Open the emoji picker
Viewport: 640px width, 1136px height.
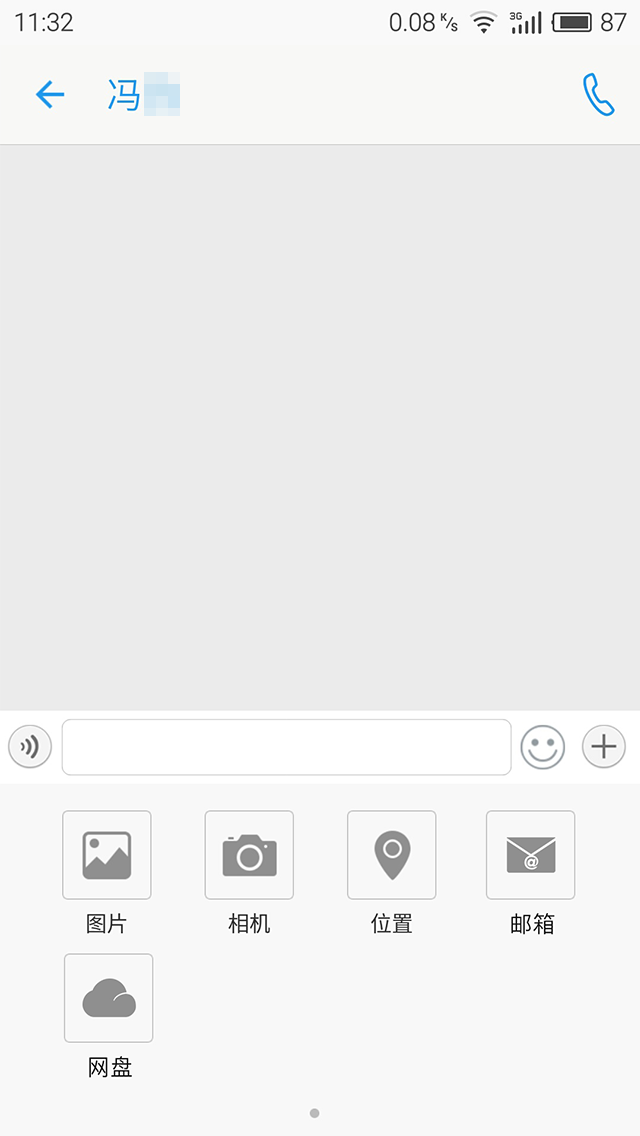543,747
